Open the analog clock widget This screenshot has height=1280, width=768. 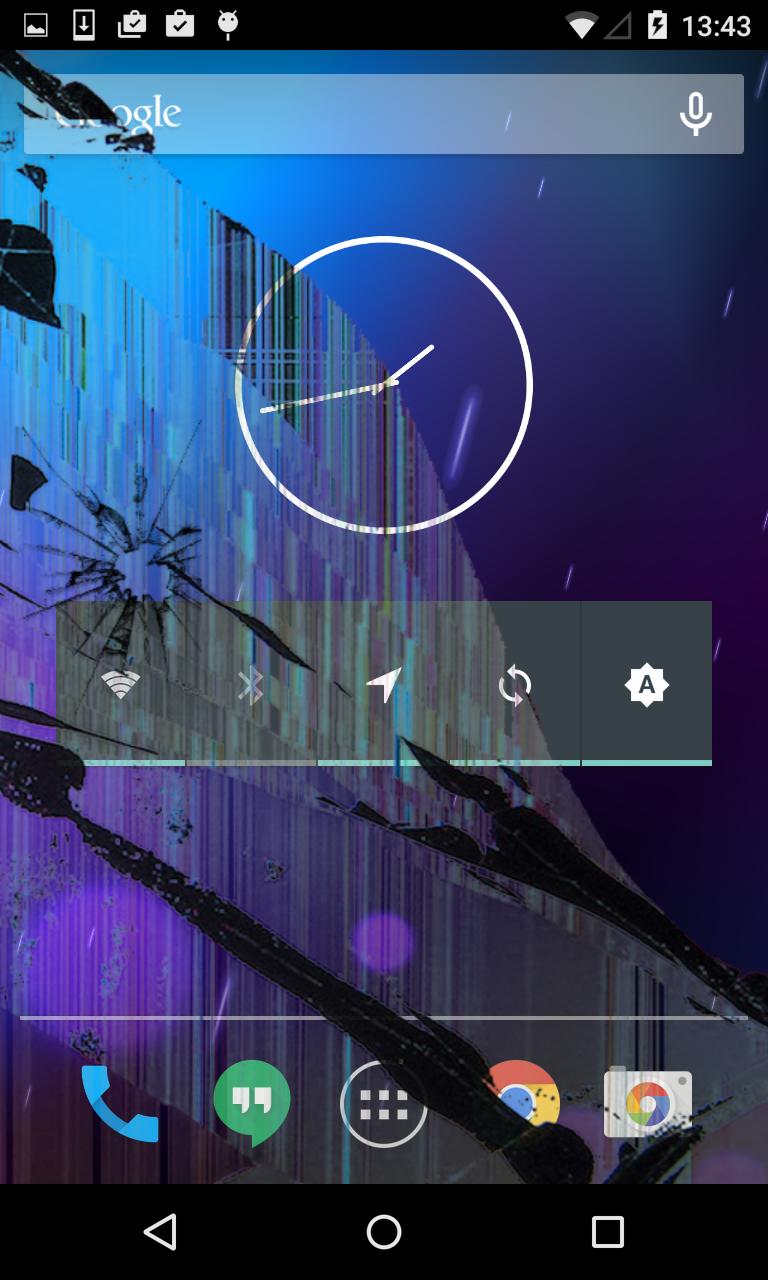pos(384,385)
